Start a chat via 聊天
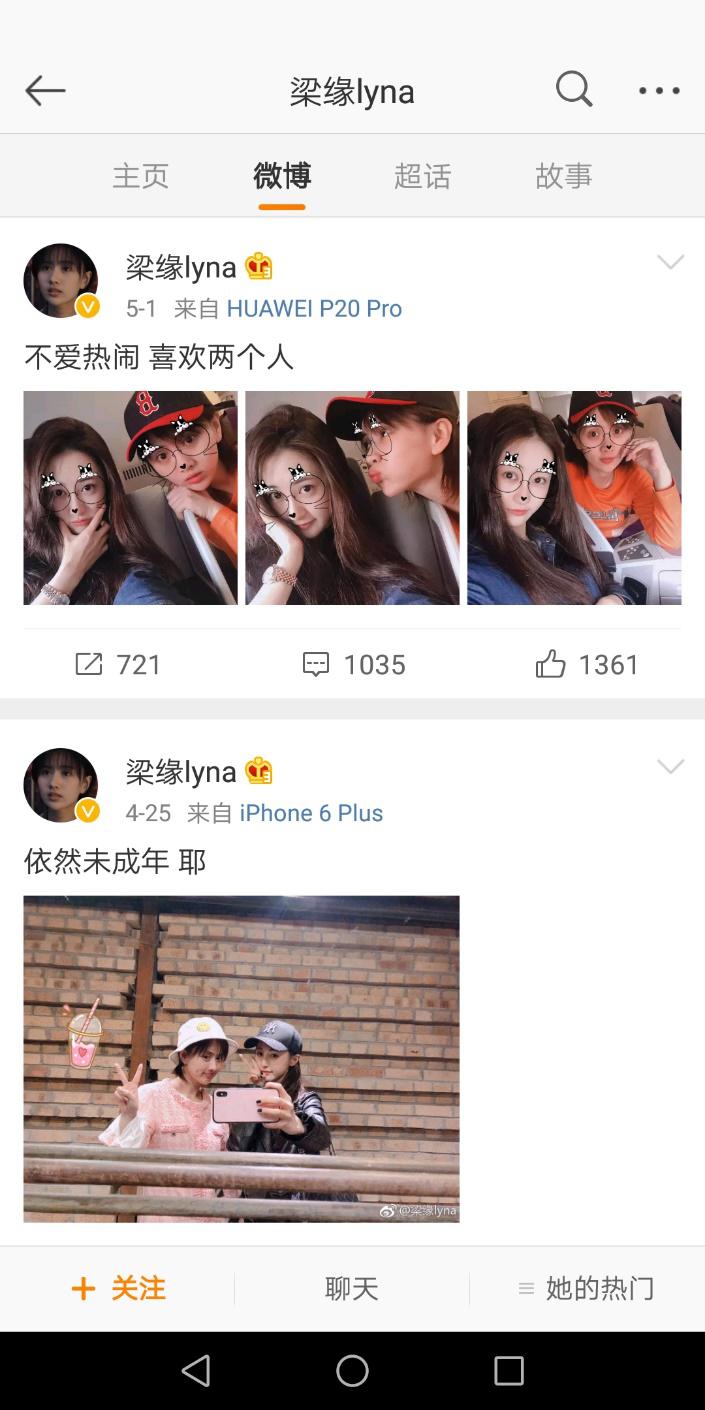The image size is (705, 1410). [x=352, y=1288]
